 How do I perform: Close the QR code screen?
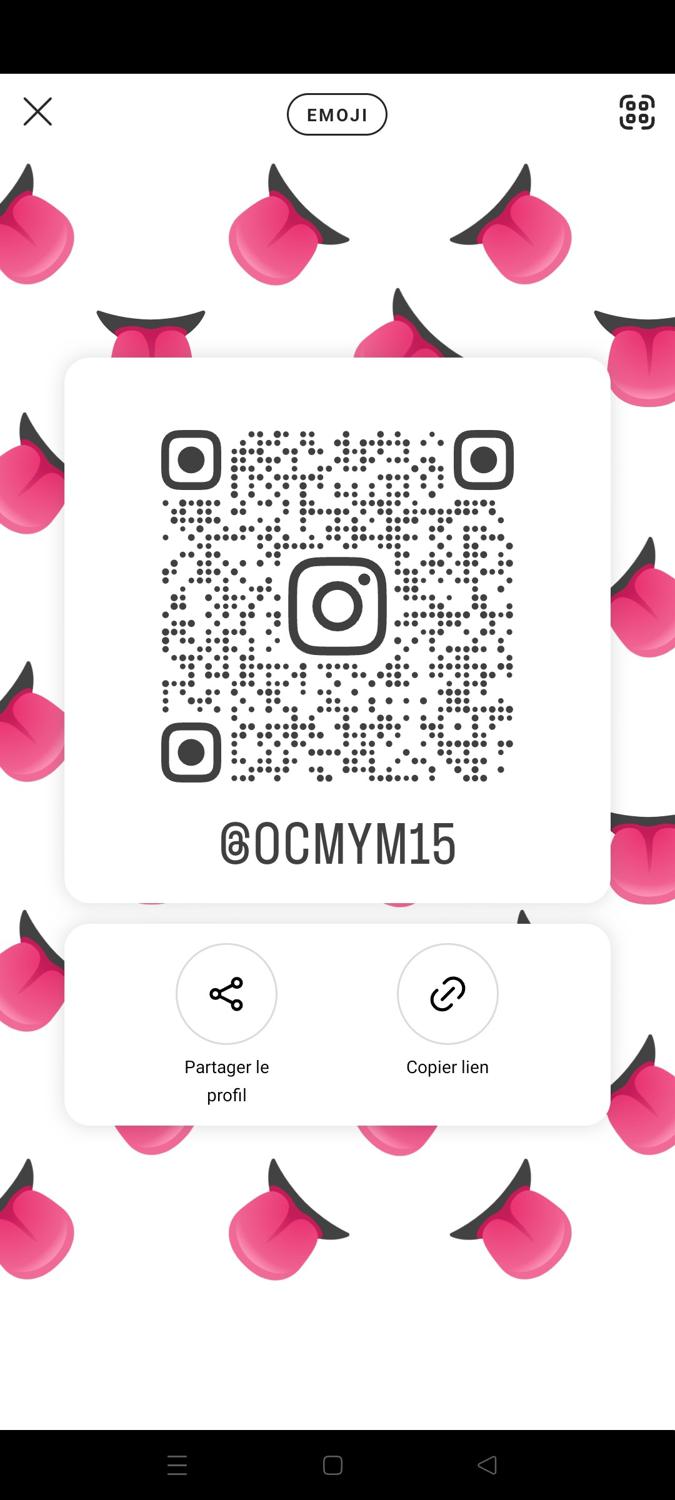38,112
